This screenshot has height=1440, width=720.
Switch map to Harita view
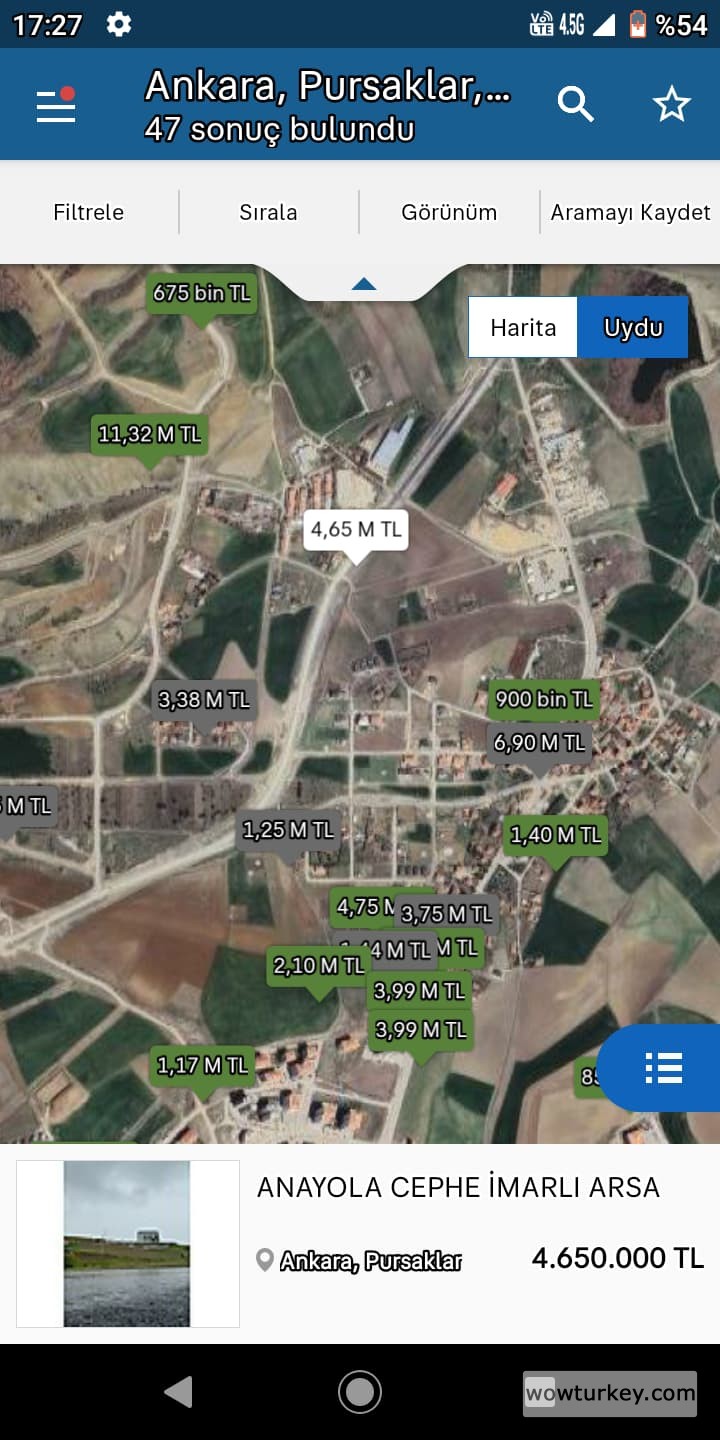point(522,326)
